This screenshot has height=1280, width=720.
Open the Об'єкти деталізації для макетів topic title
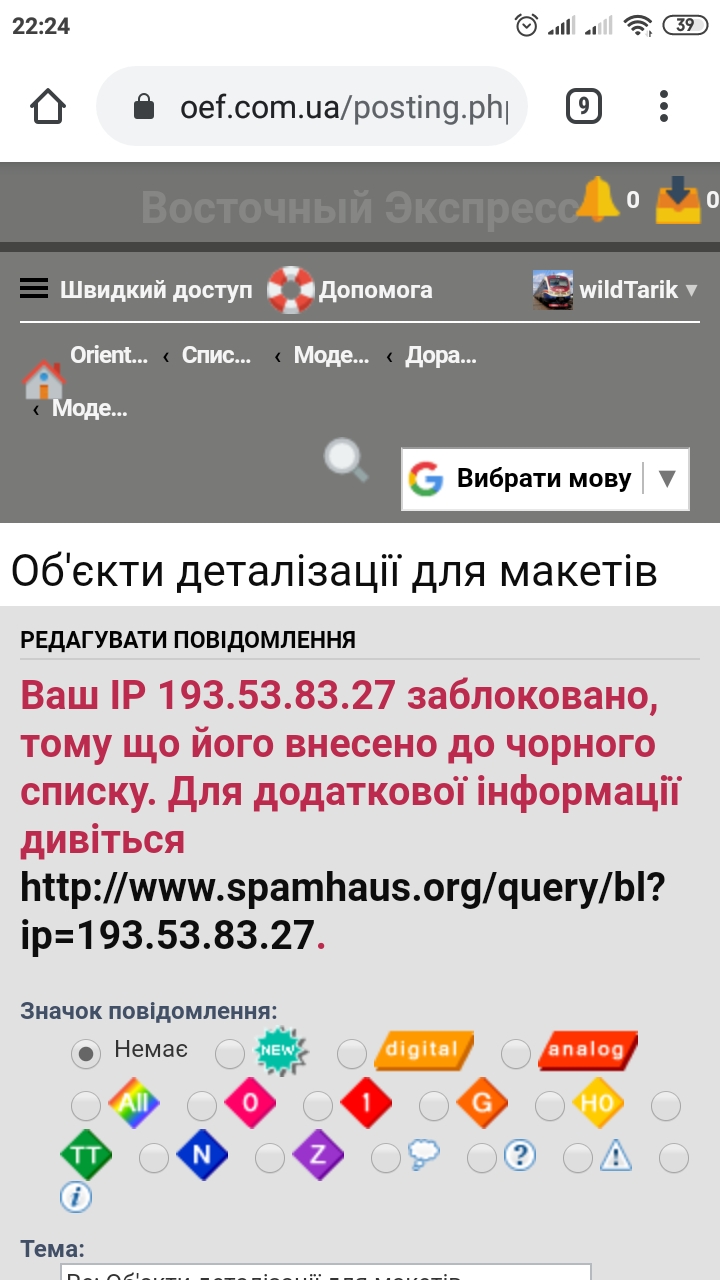(x=334, y=571)
